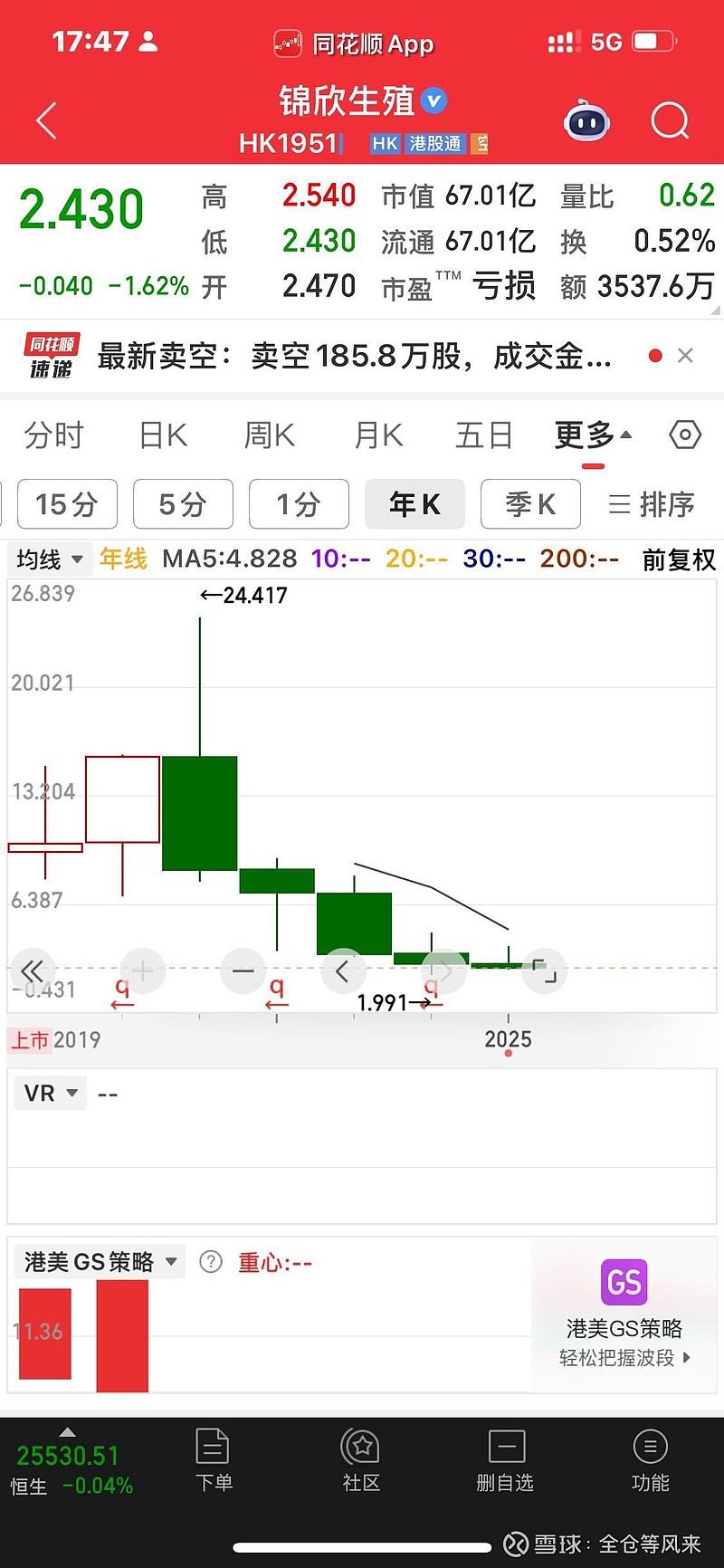The width and height of the screenshot is (724, 1568).
Task: Switch chart to 年K yearly candles
Action: coord(414,504)
